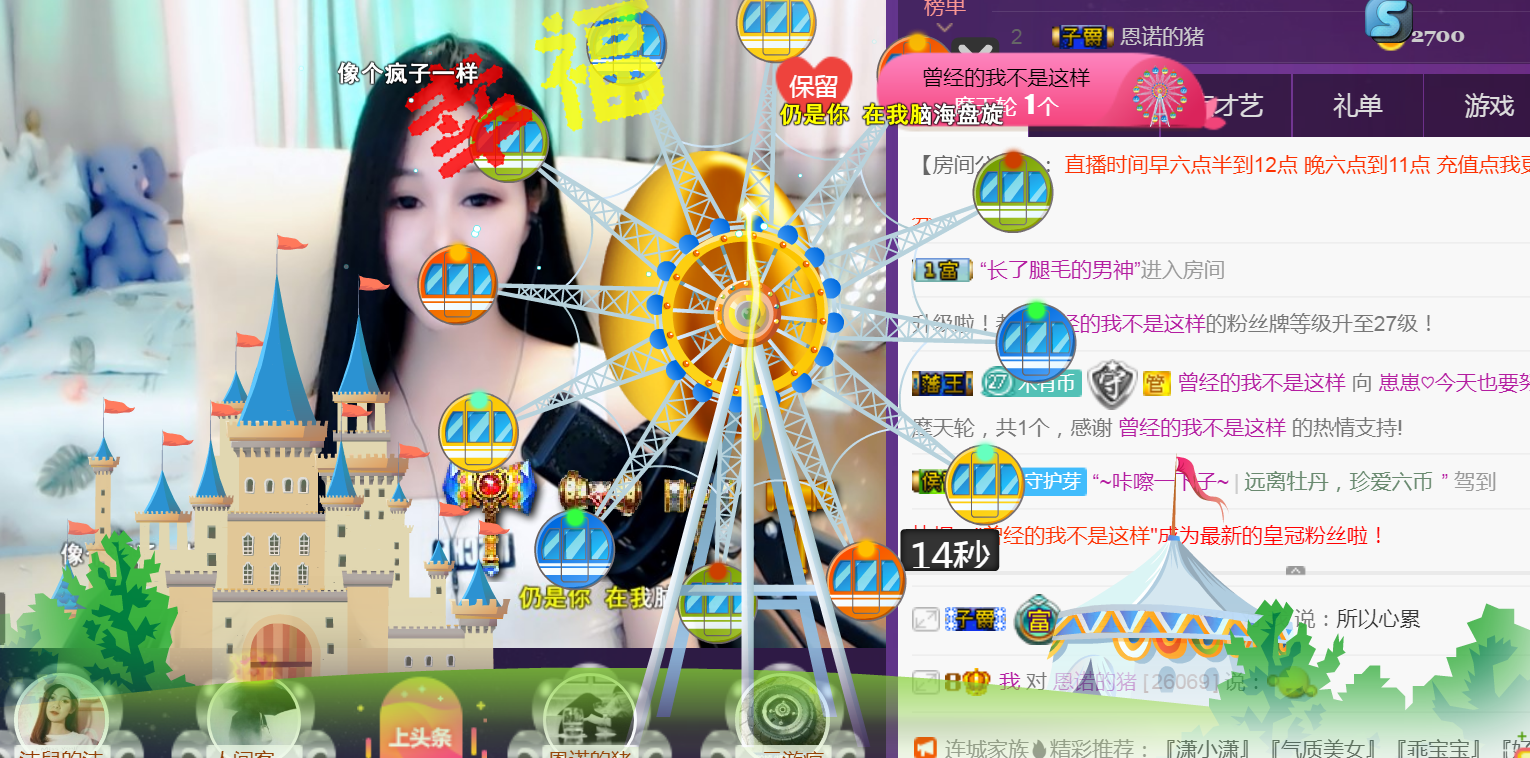Collapse chat area using the divider handle
The image size is (1530, 758).
(1295, 571)
